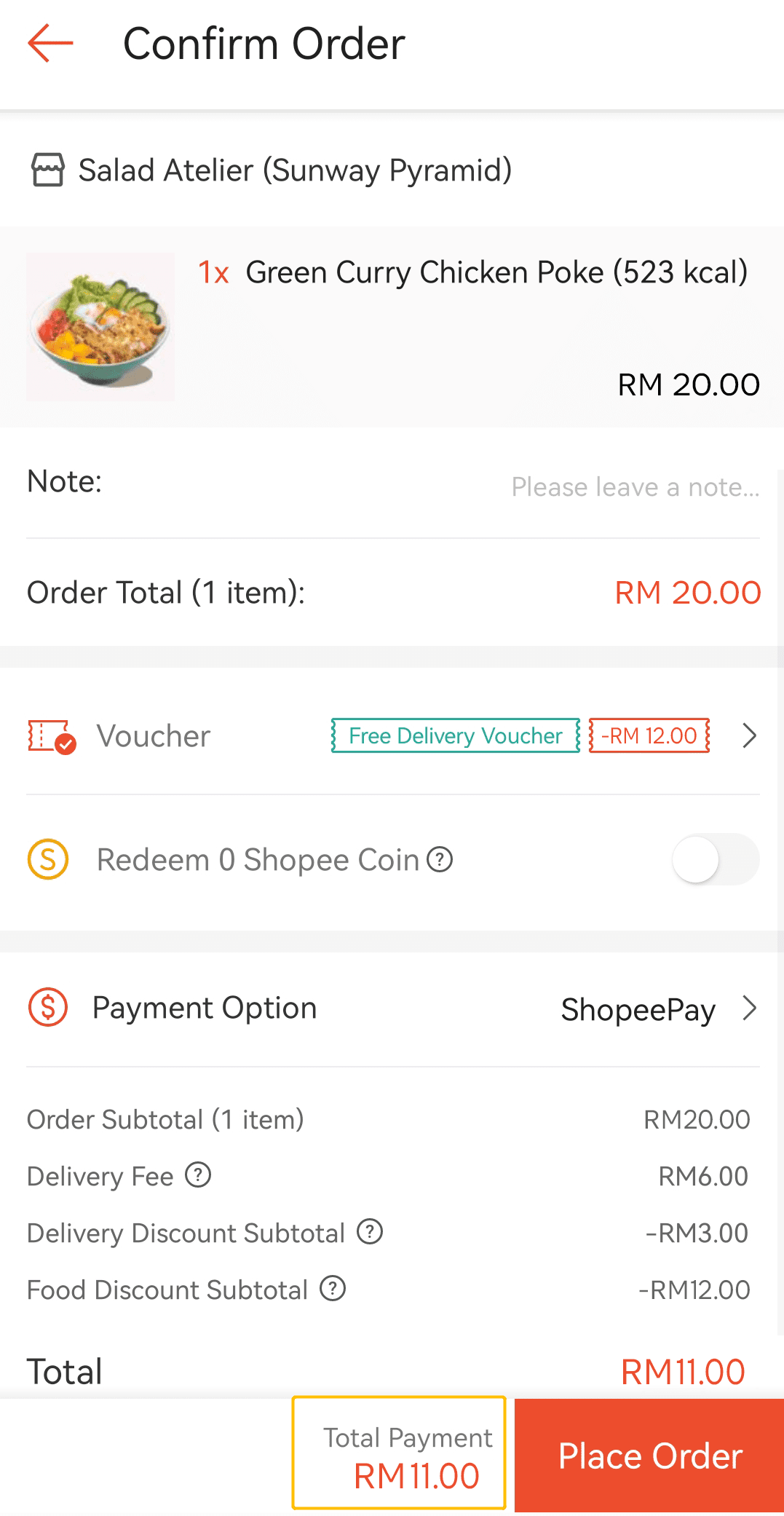The image size is (784, 1516).
Task: Place the order for RM11.00
Action: (649, 1456)
